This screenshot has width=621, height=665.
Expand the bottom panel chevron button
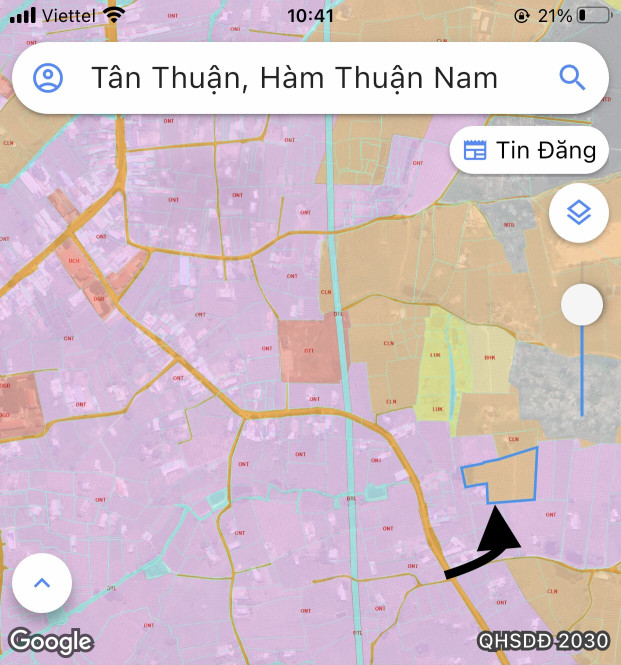(x=42, y=582)
